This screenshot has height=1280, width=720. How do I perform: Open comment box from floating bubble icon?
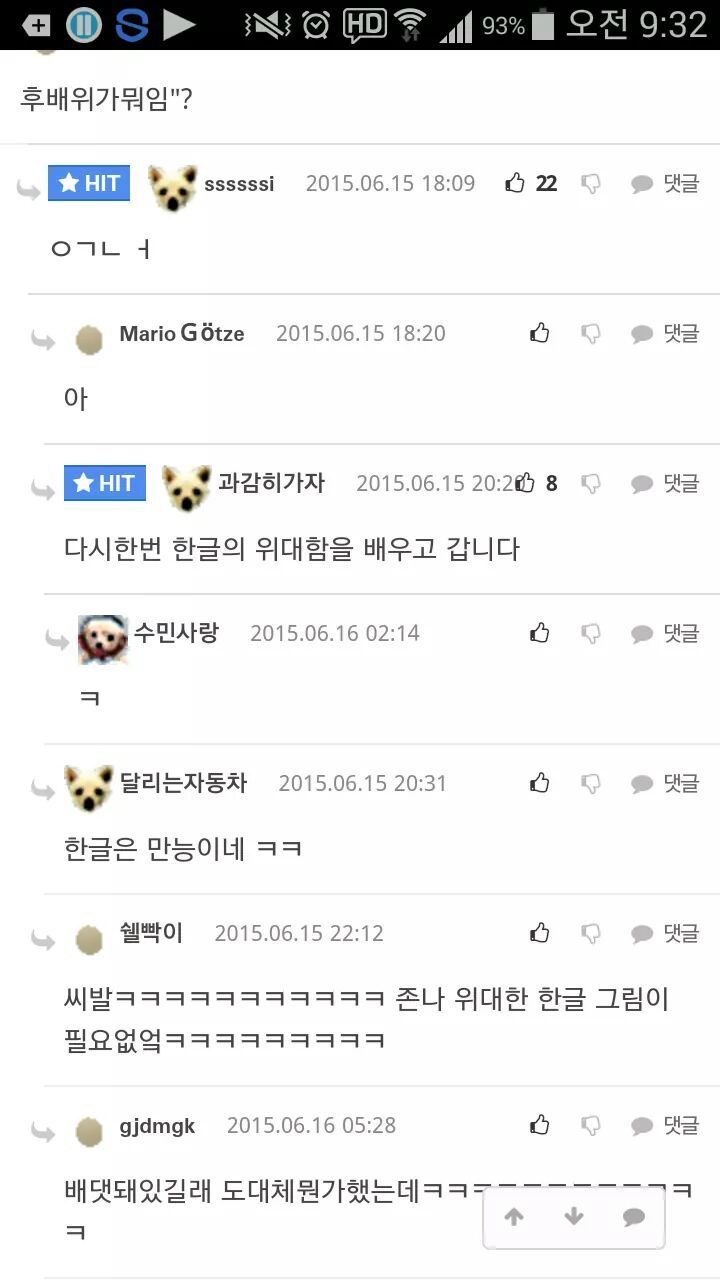(x=633, y=1217)
